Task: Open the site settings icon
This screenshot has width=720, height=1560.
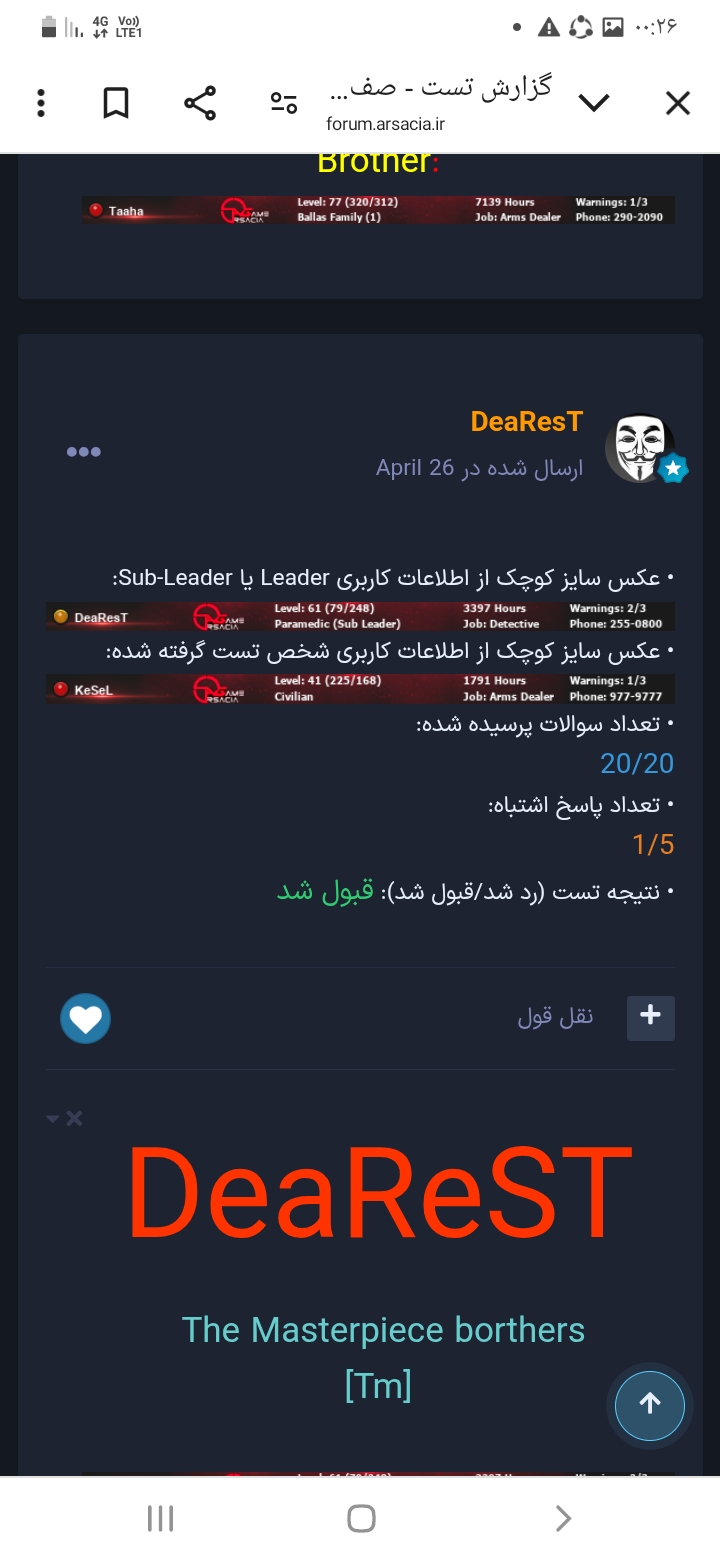Action: pyautogui.click(x=284, y=103)
